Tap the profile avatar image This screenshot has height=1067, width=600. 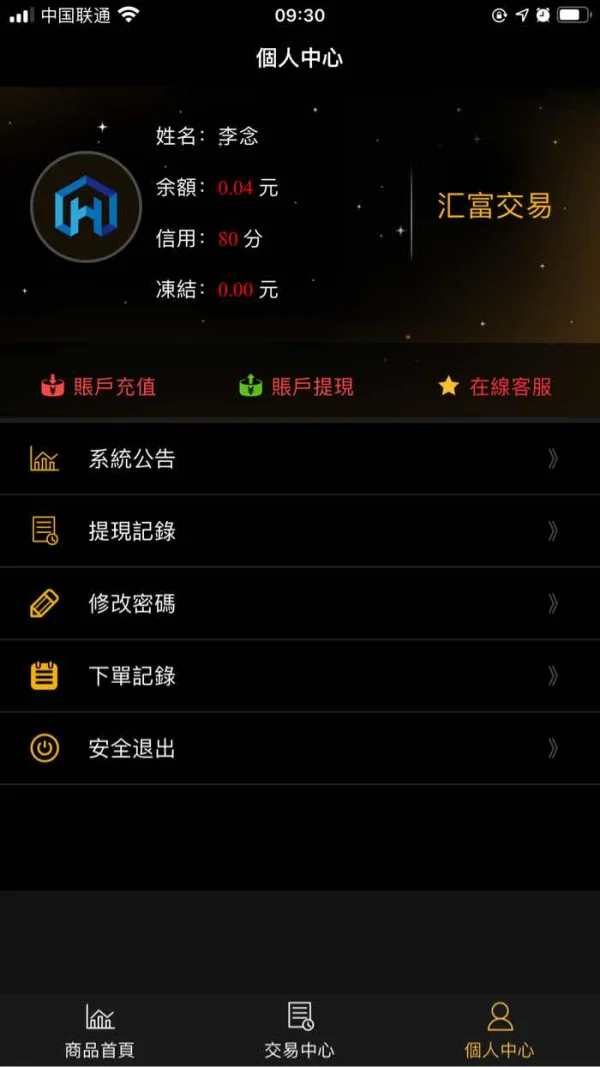pos(86,207)
